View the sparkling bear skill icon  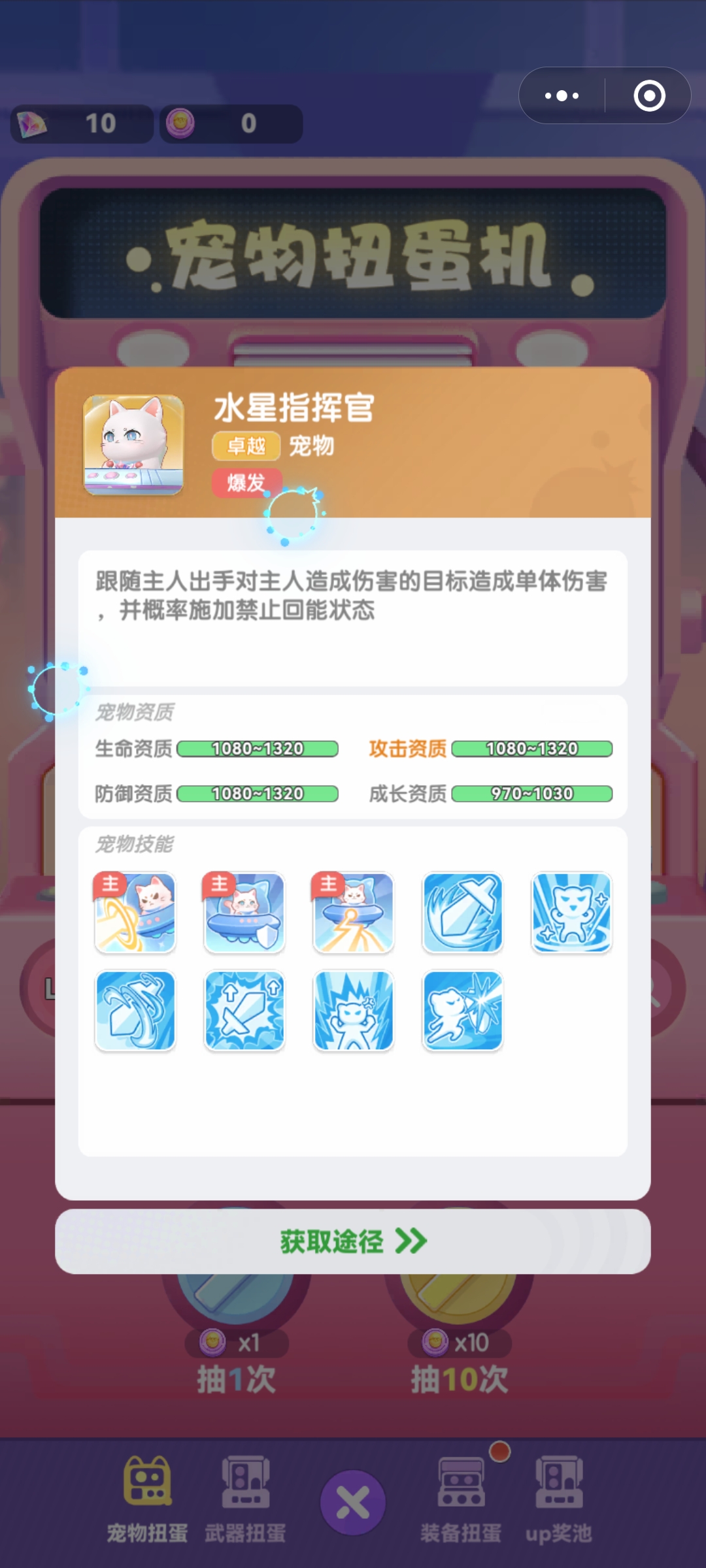[572, 913]
